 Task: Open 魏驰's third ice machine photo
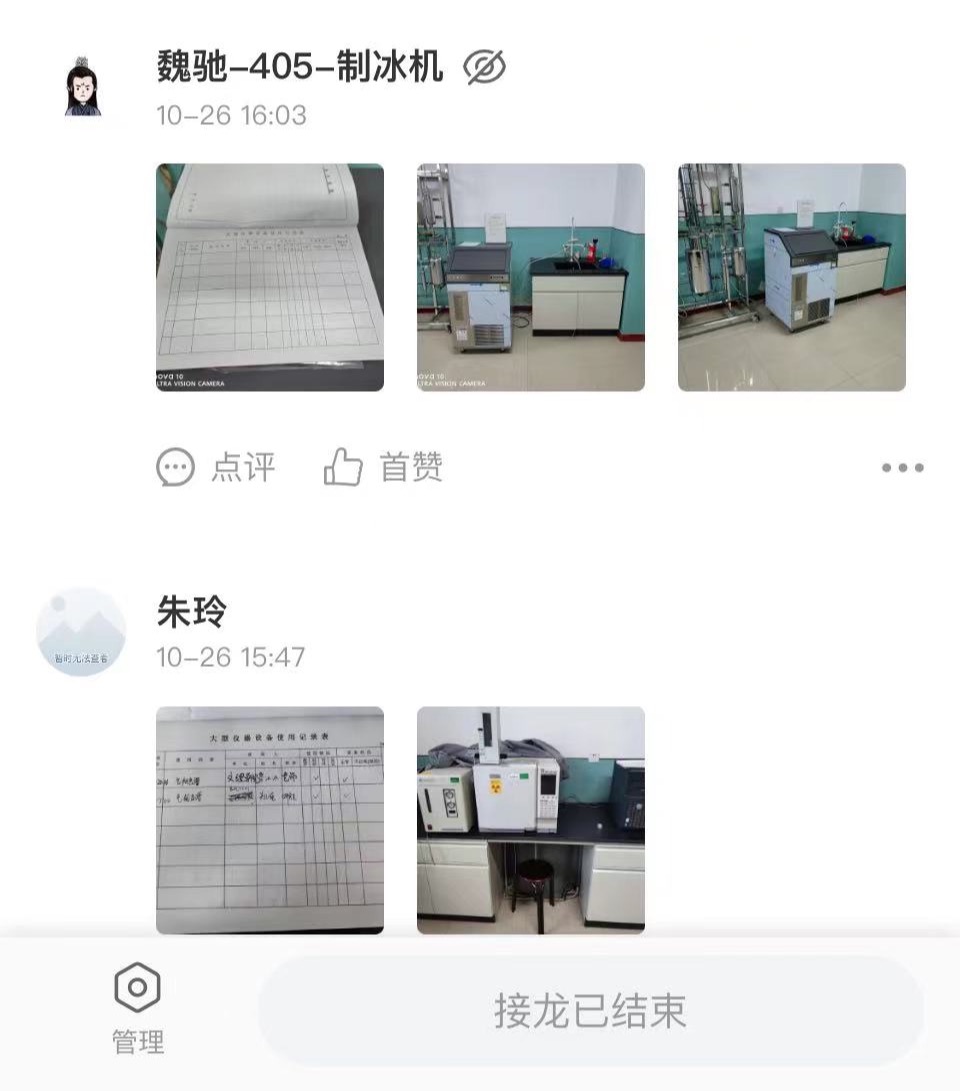coord(791,277)
